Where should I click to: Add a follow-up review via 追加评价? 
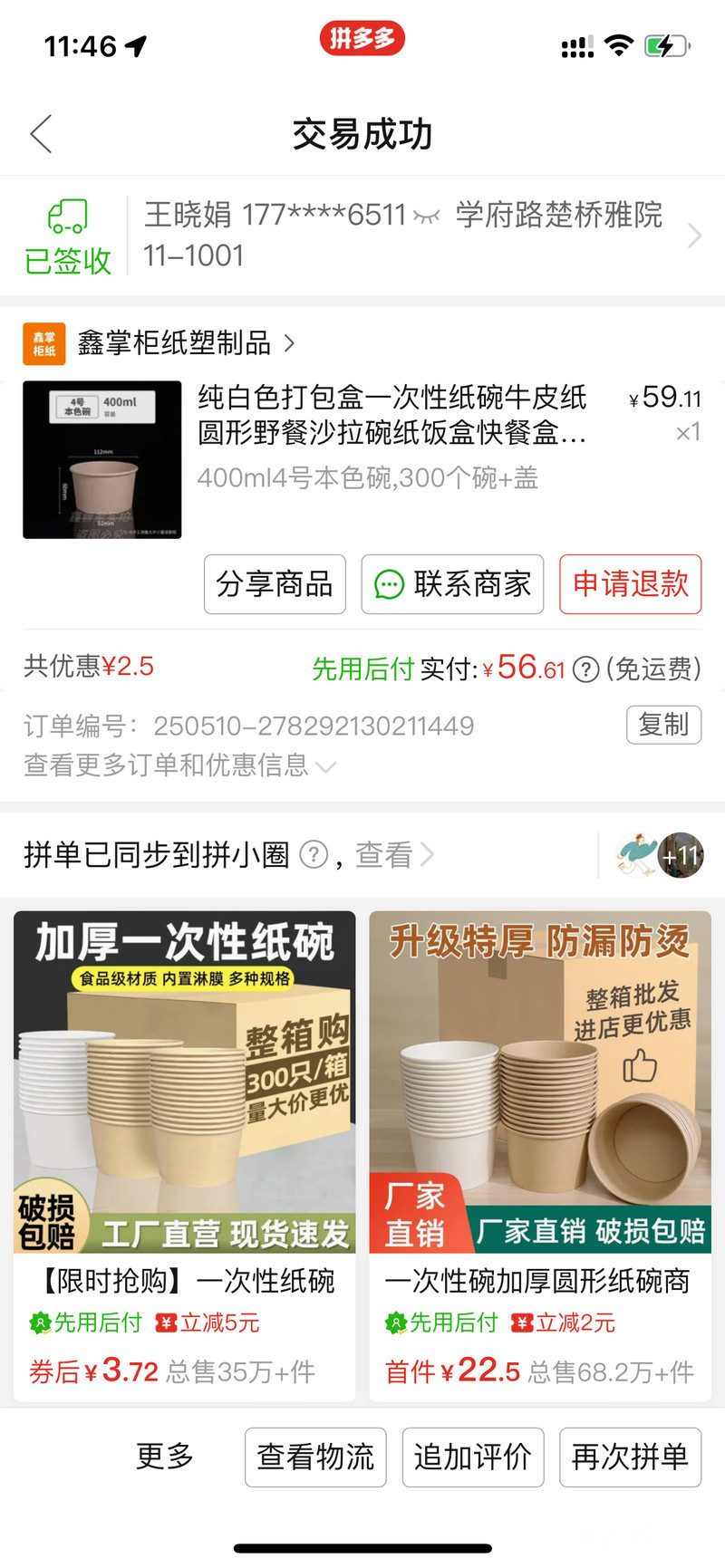point(472,1457)
